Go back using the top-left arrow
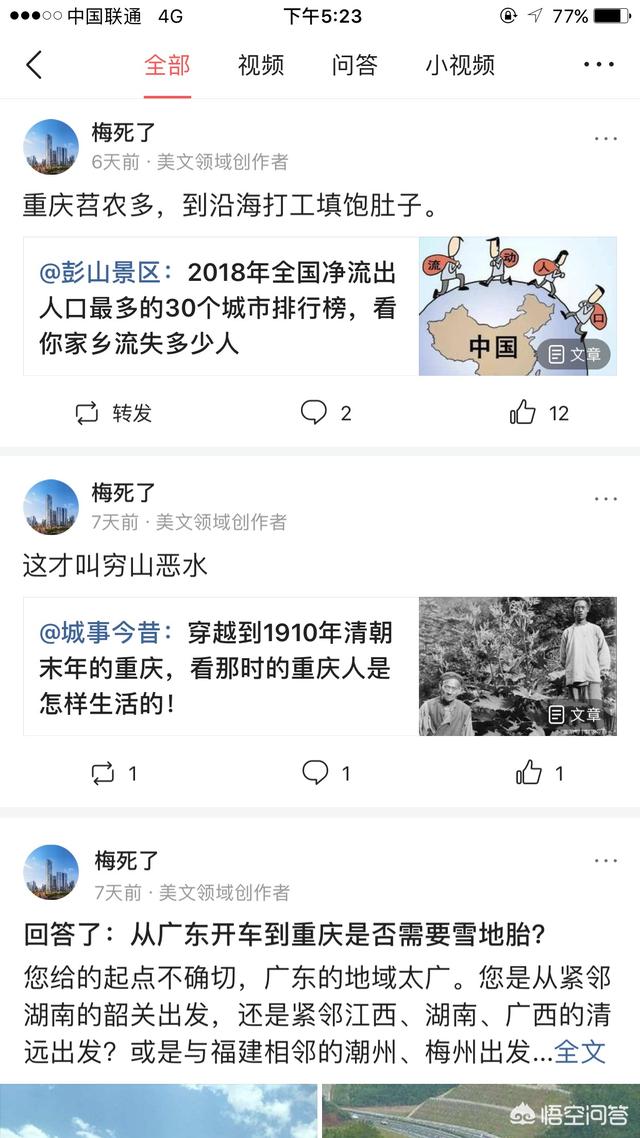Viewport: 640px width, 1138px height. tap(34, 65)
